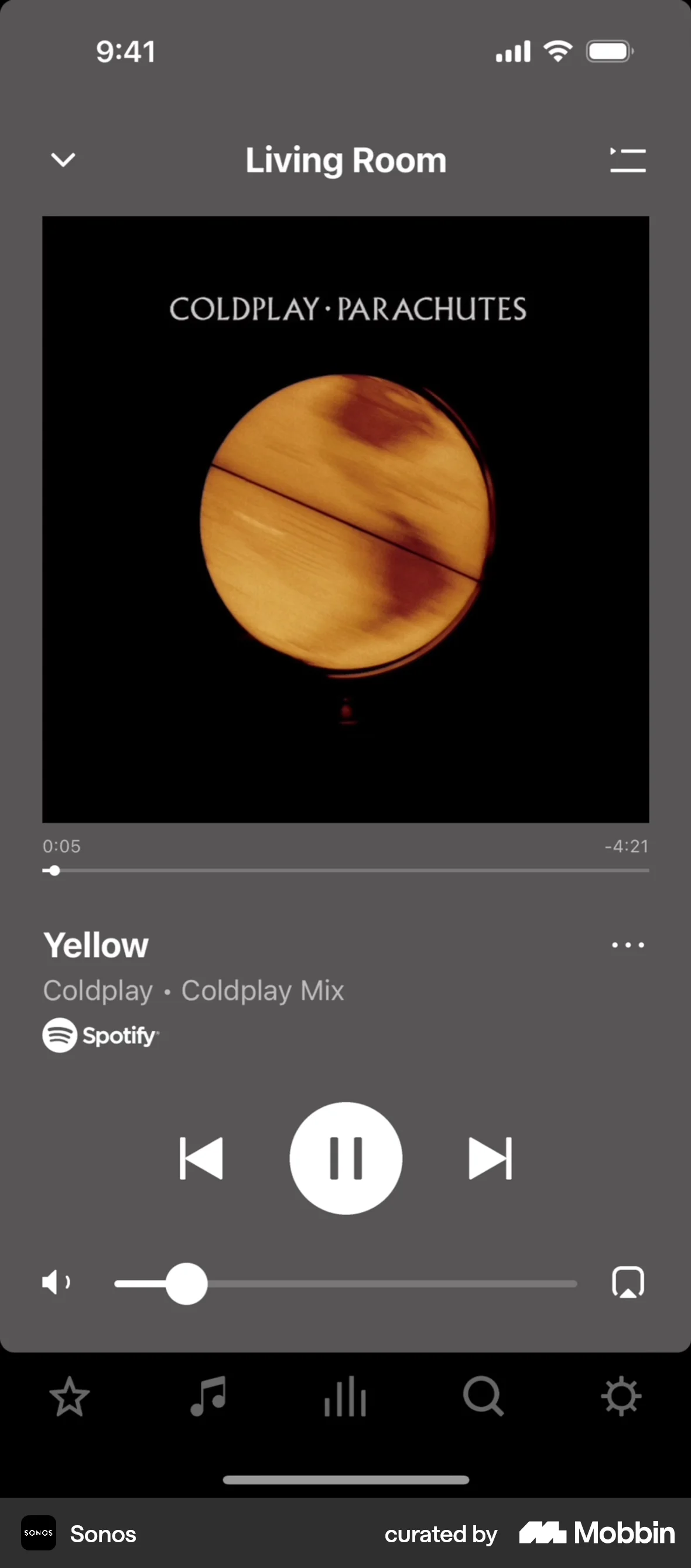This screenshot has width=691, height=1568.
Task: Tap the playback progress bar
Action: click(x=345, y=871)
